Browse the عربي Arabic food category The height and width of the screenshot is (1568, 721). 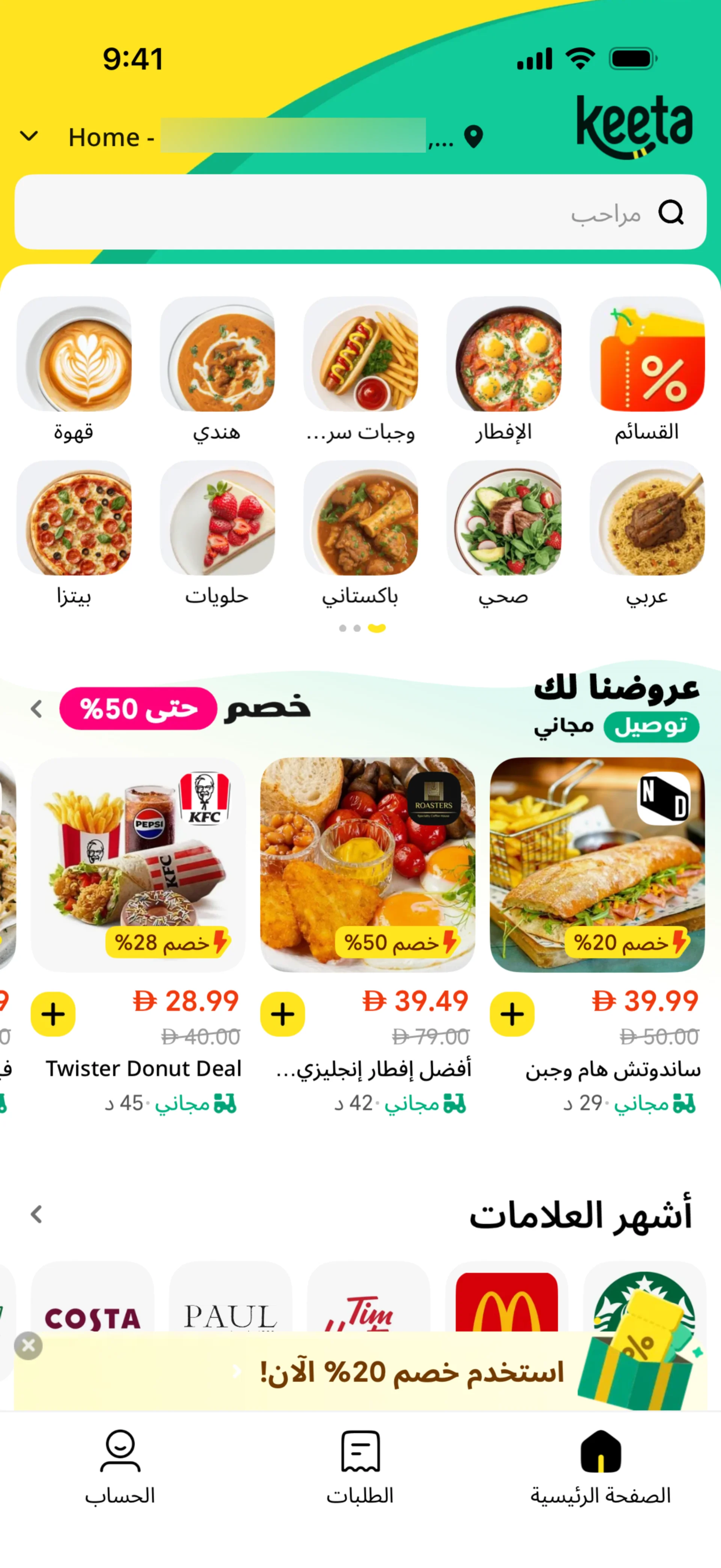pos(647,518)
